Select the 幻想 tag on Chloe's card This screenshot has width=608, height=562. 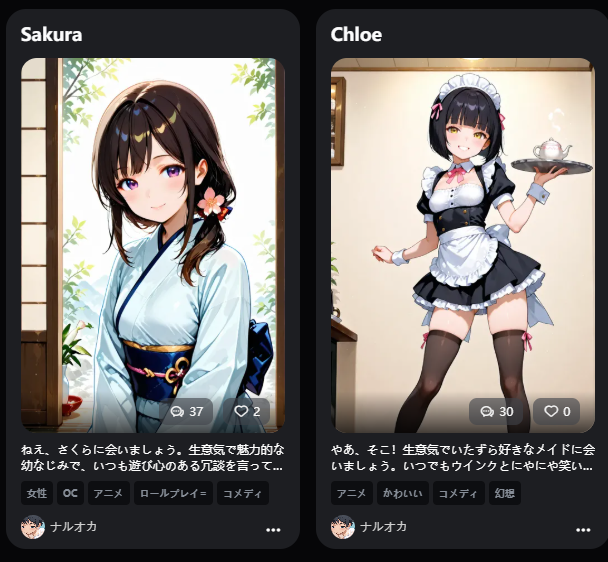(504, 493)
